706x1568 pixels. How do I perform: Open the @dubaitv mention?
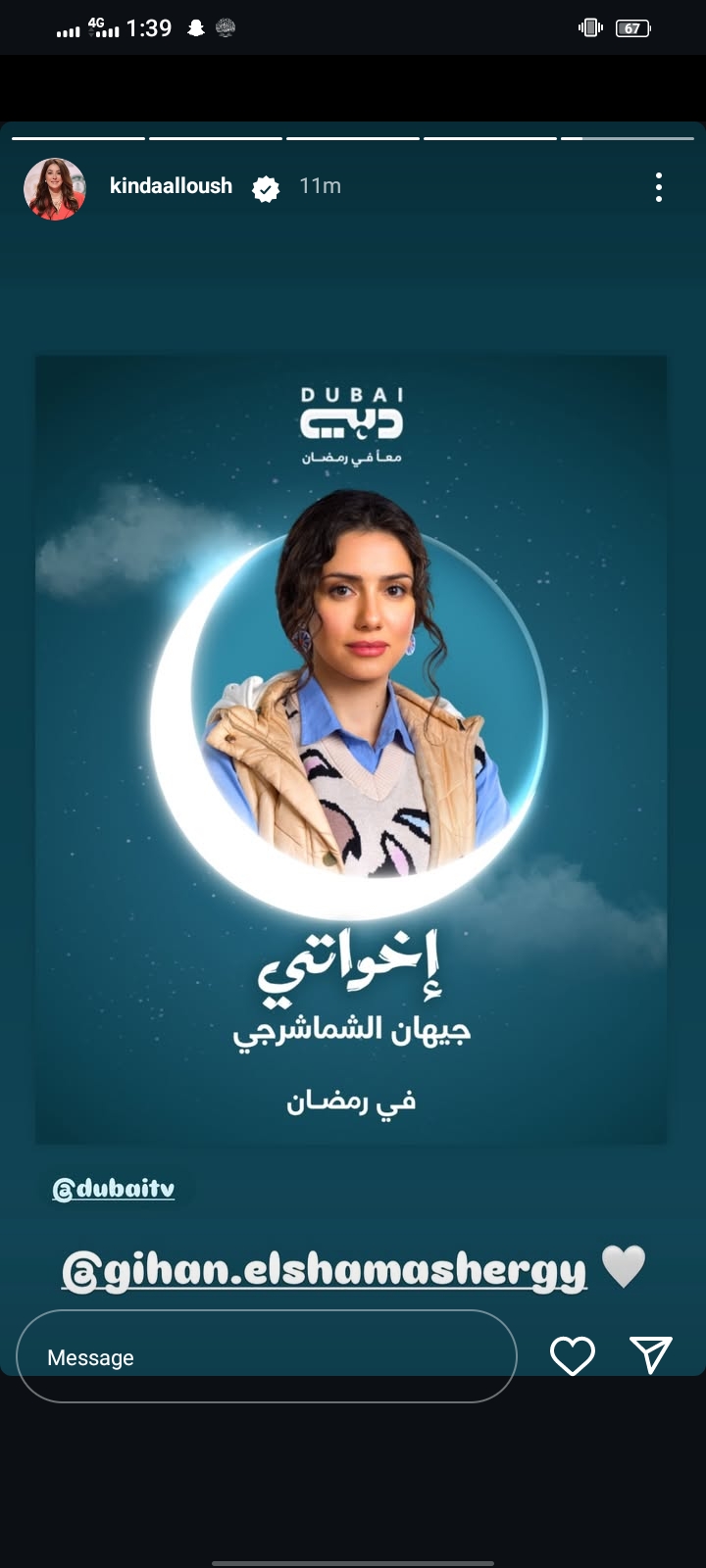point(114,1189)
